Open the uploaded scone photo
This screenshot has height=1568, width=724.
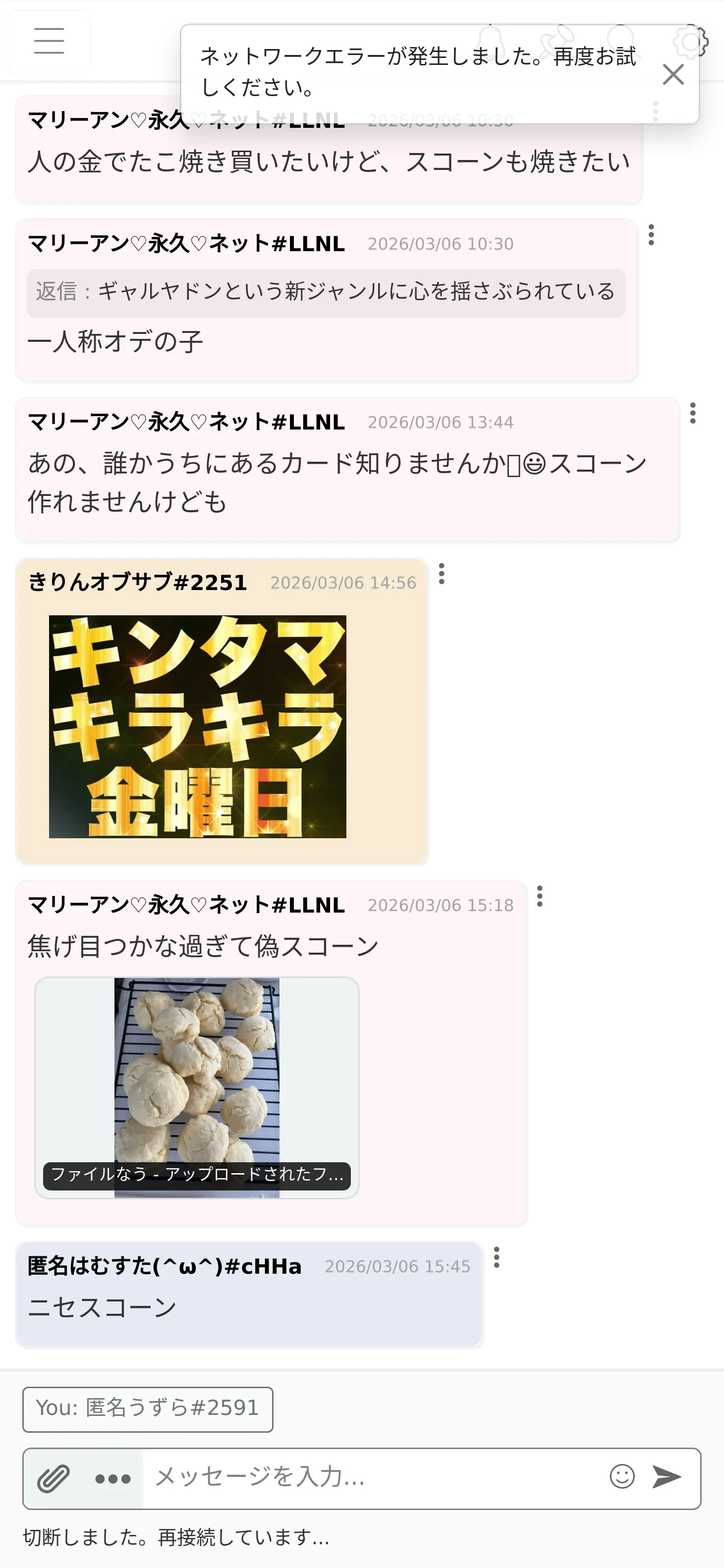pos(197,1088)
